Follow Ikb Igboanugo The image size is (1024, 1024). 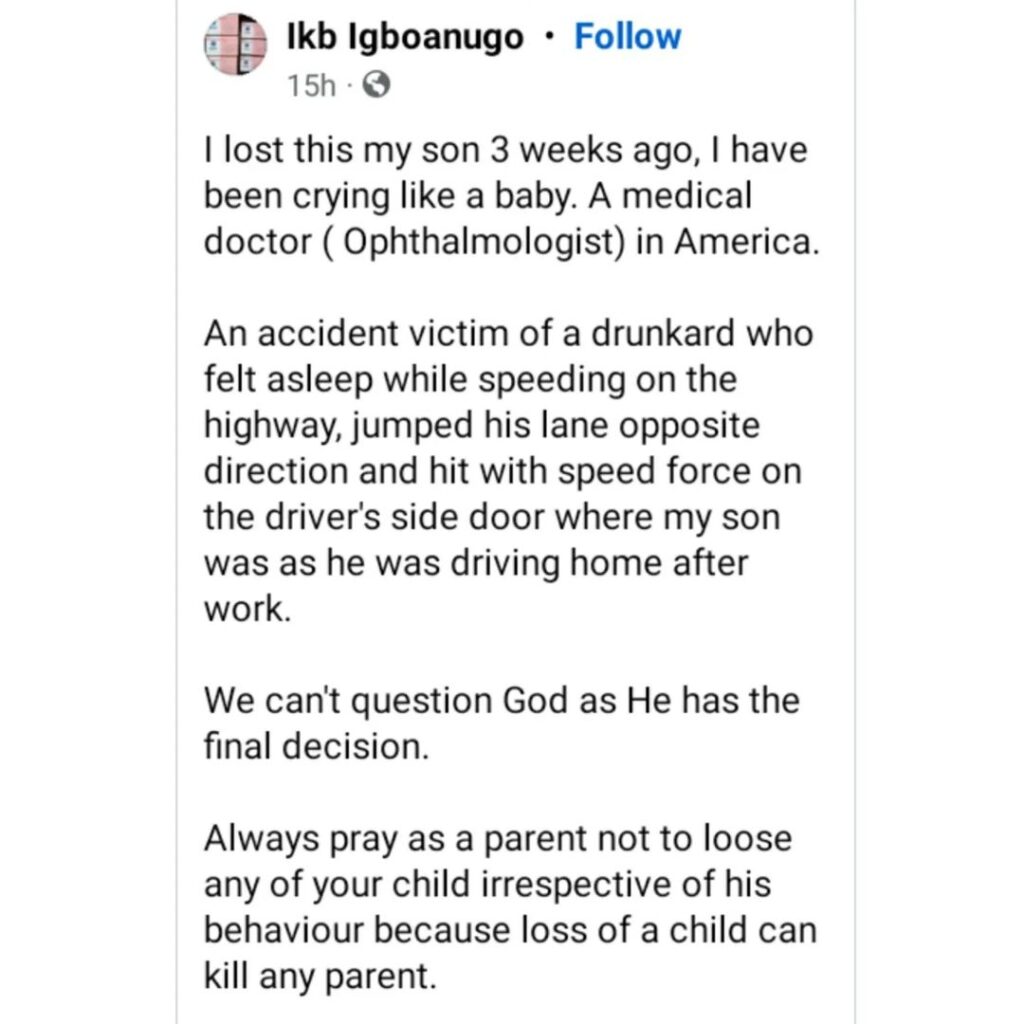pyautogui.click(x=627, y=37)
